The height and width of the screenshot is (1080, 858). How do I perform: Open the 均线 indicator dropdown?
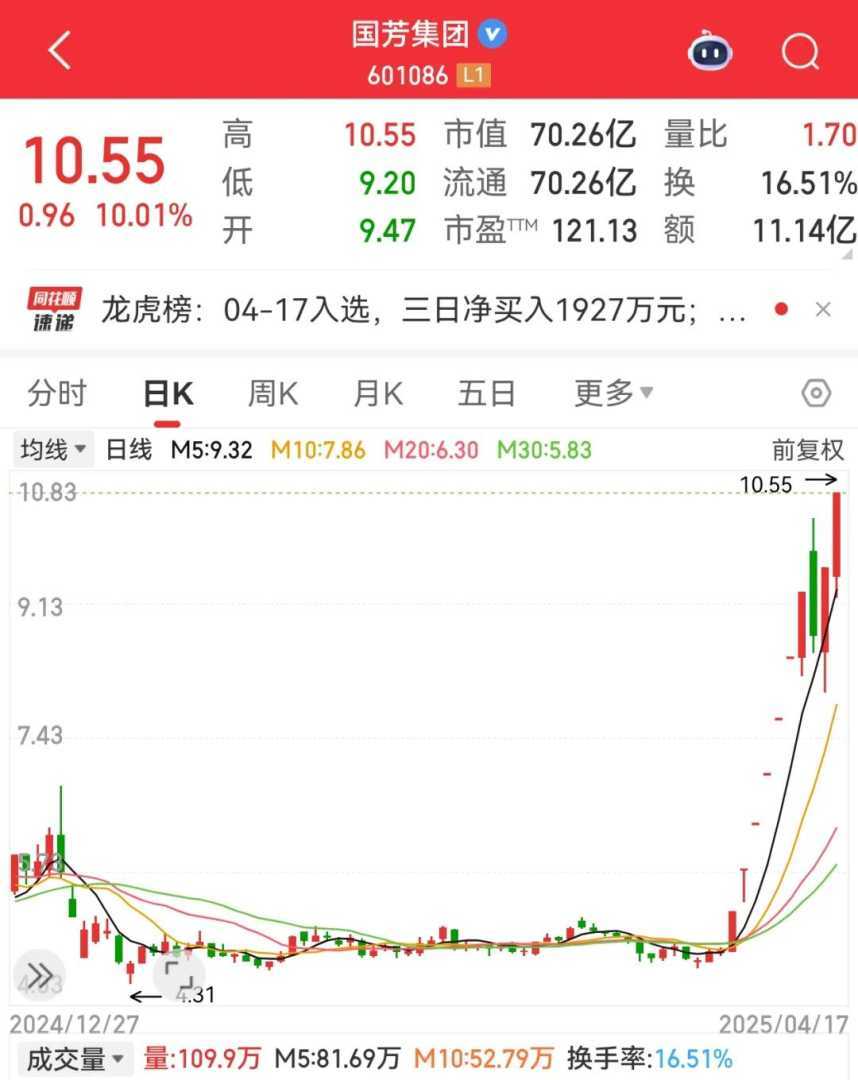pos(53,450)
